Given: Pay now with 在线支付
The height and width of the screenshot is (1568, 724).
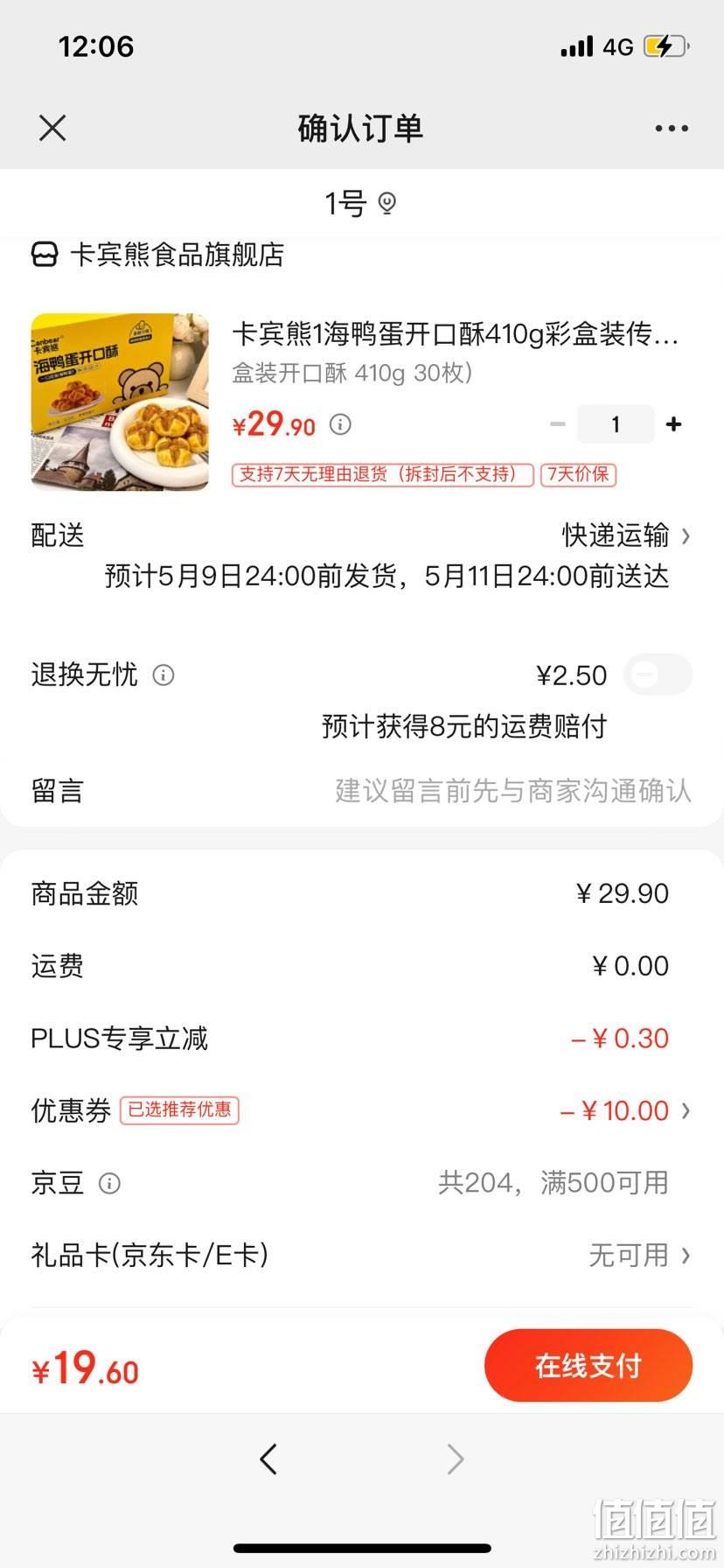Looking at the screenshot, I should (x=588, y=1365).
